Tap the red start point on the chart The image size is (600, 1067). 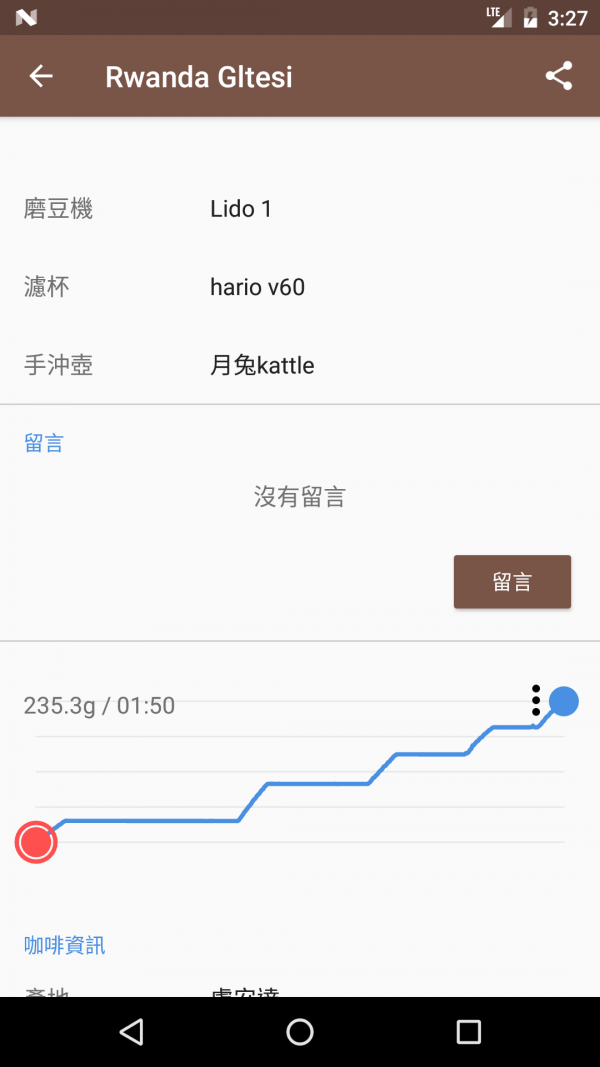click(x=36, y=842)
